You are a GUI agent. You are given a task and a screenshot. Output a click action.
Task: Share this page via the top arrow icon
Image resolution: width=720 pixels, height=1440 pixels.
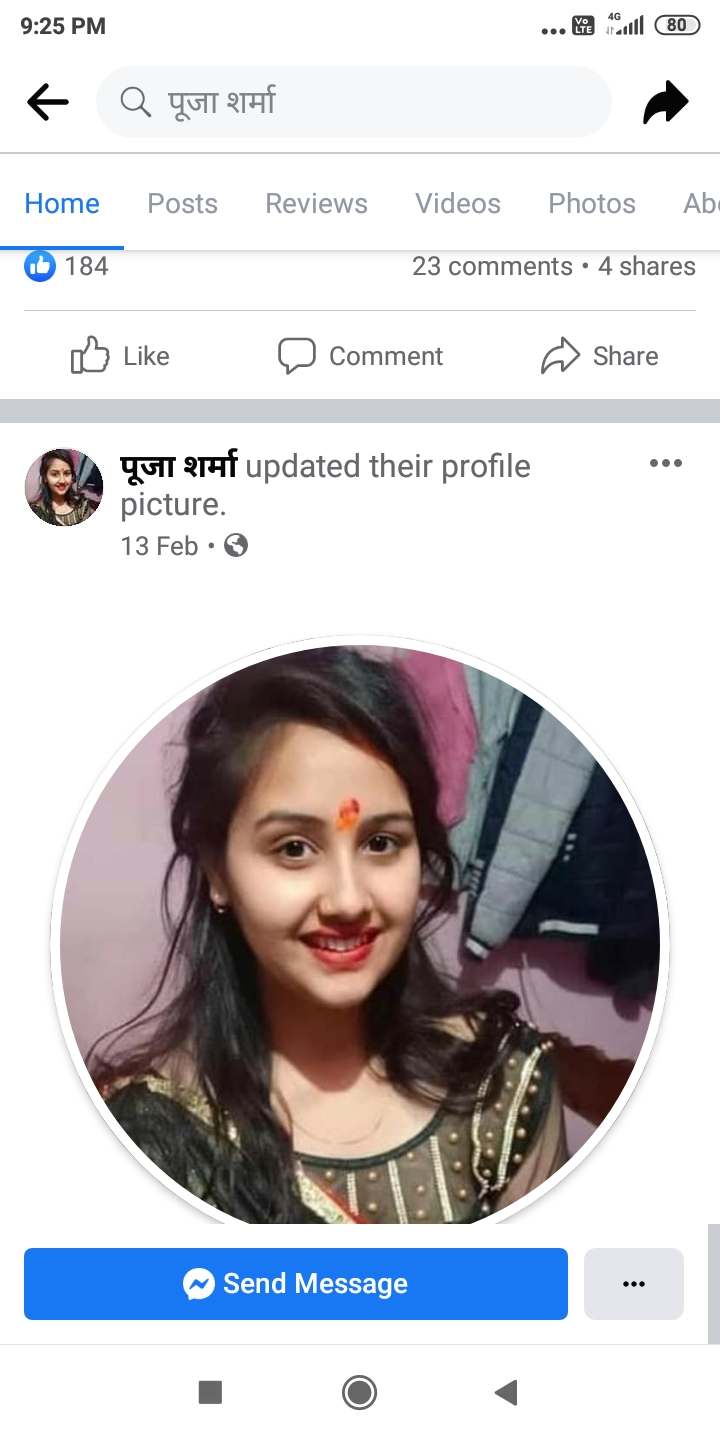[x=665, y=102]
